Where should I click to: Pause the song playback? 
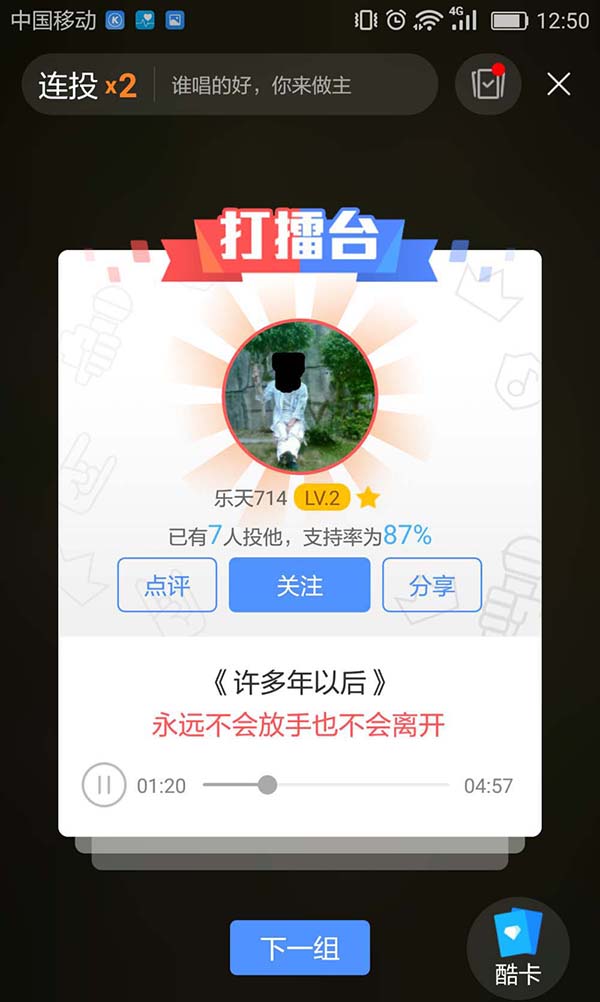click(104, 785)
